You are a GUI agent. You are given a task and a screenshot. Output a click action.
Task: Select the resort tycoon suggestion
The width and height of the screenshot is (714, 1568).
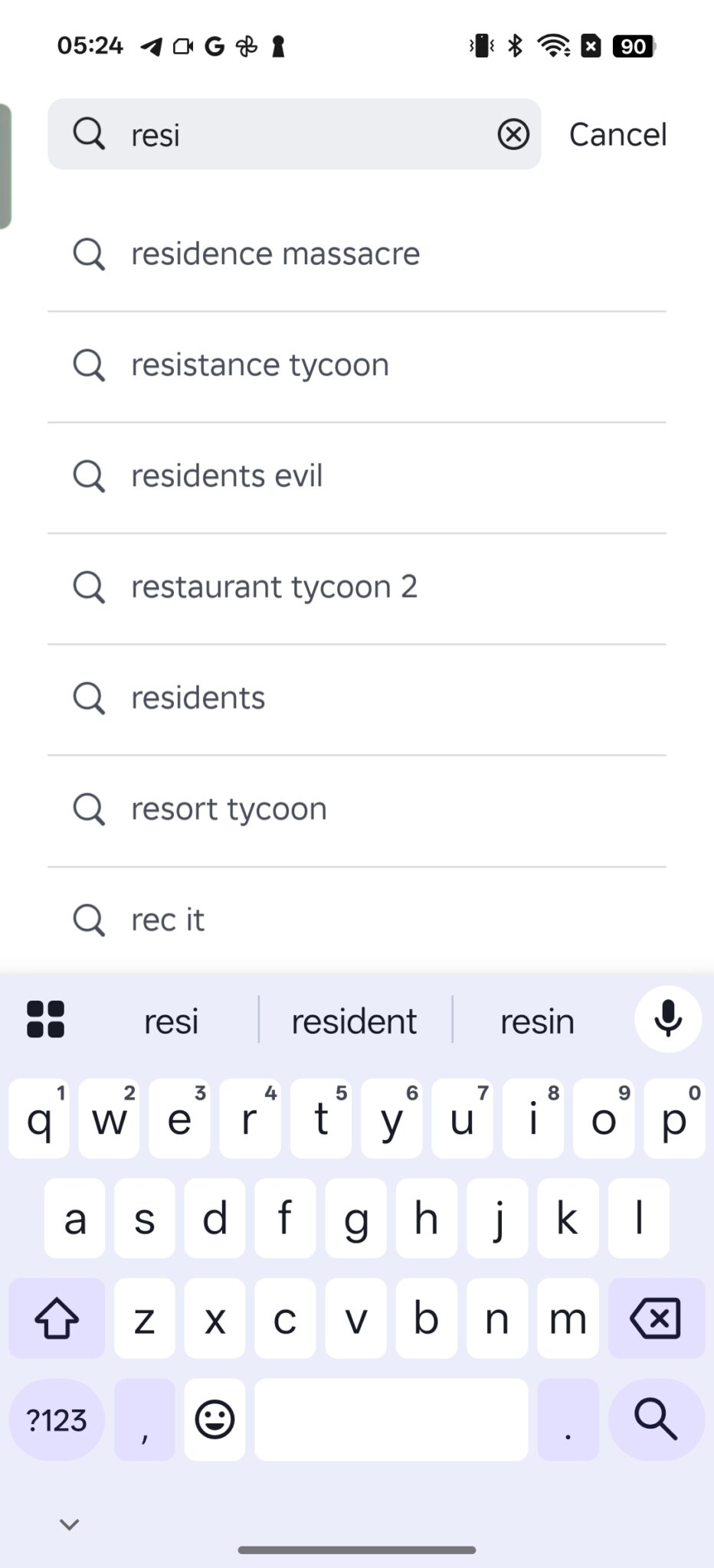coord(228,808)
